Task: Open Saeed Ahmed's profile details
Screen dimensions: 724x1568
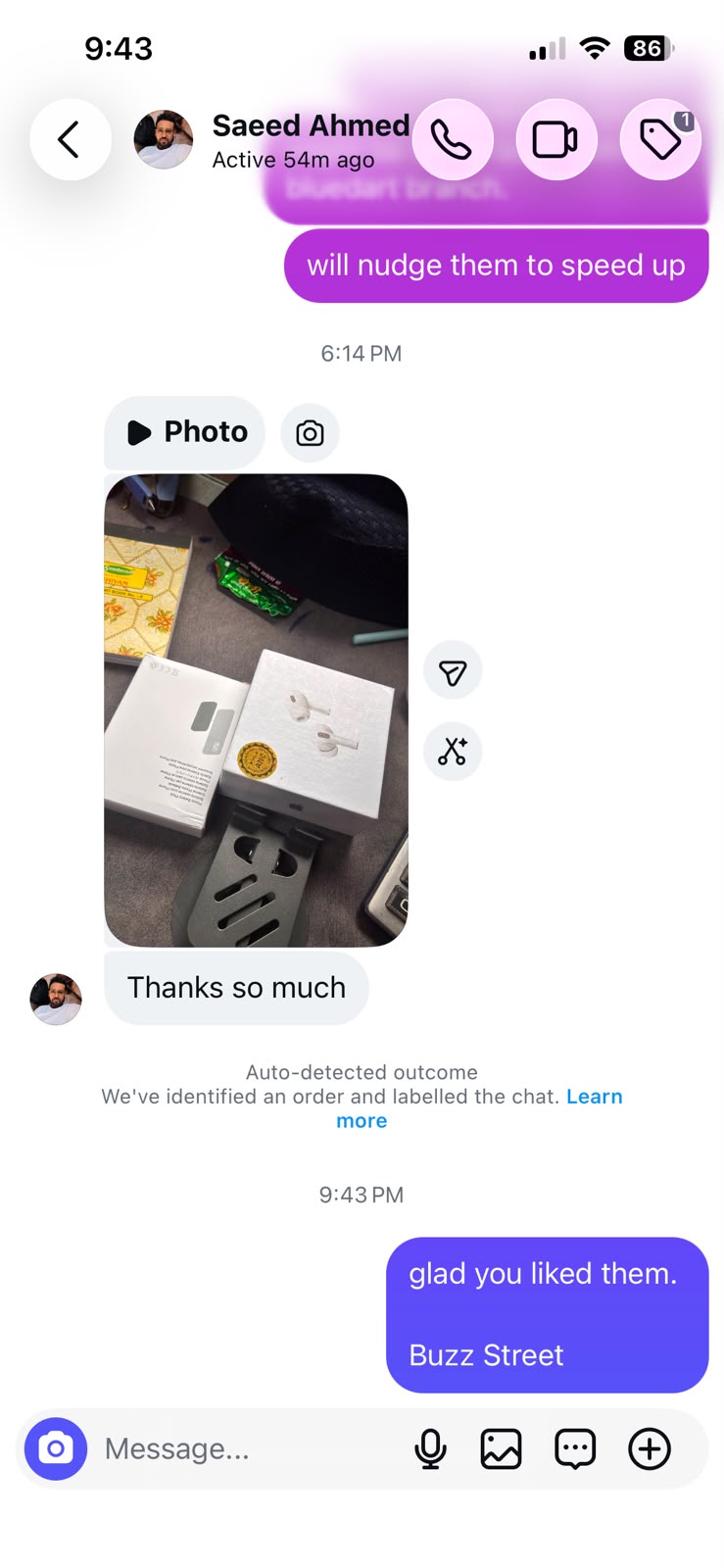Action: pyautogui.click(x=271, y=140)
